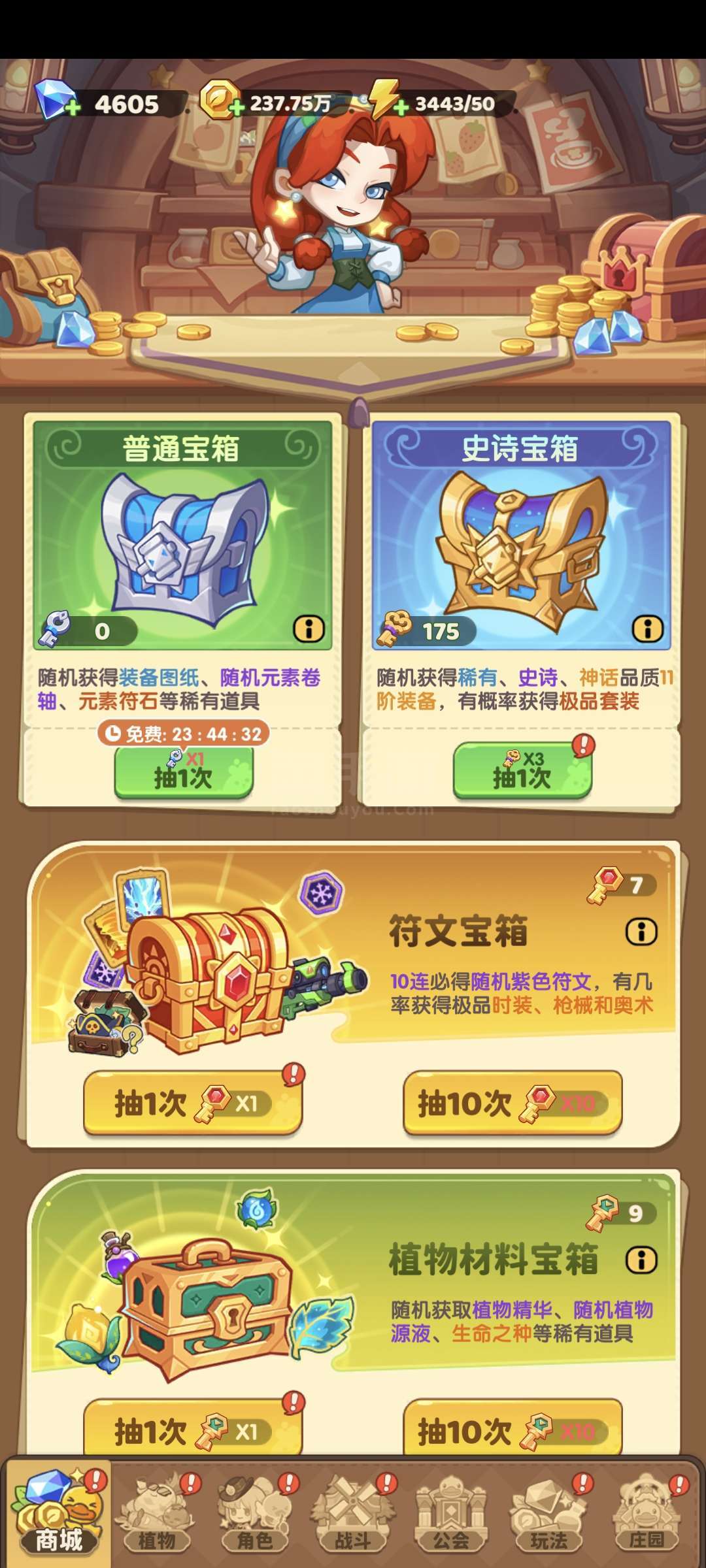Viewport: 706px width, 1568px height.
Task: Draw 10 times from 植物材料宝箱
Action: 512,1431
